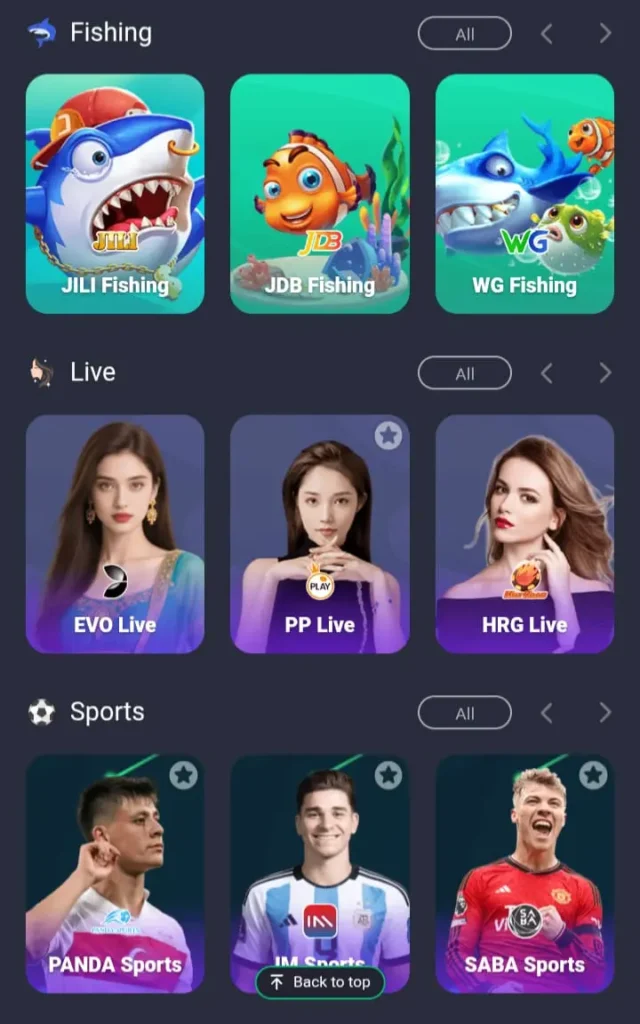Open the WG Fishing game card
Image resolution: width=640 pixels, height=1024 pixels.
[x=525, y=194]
